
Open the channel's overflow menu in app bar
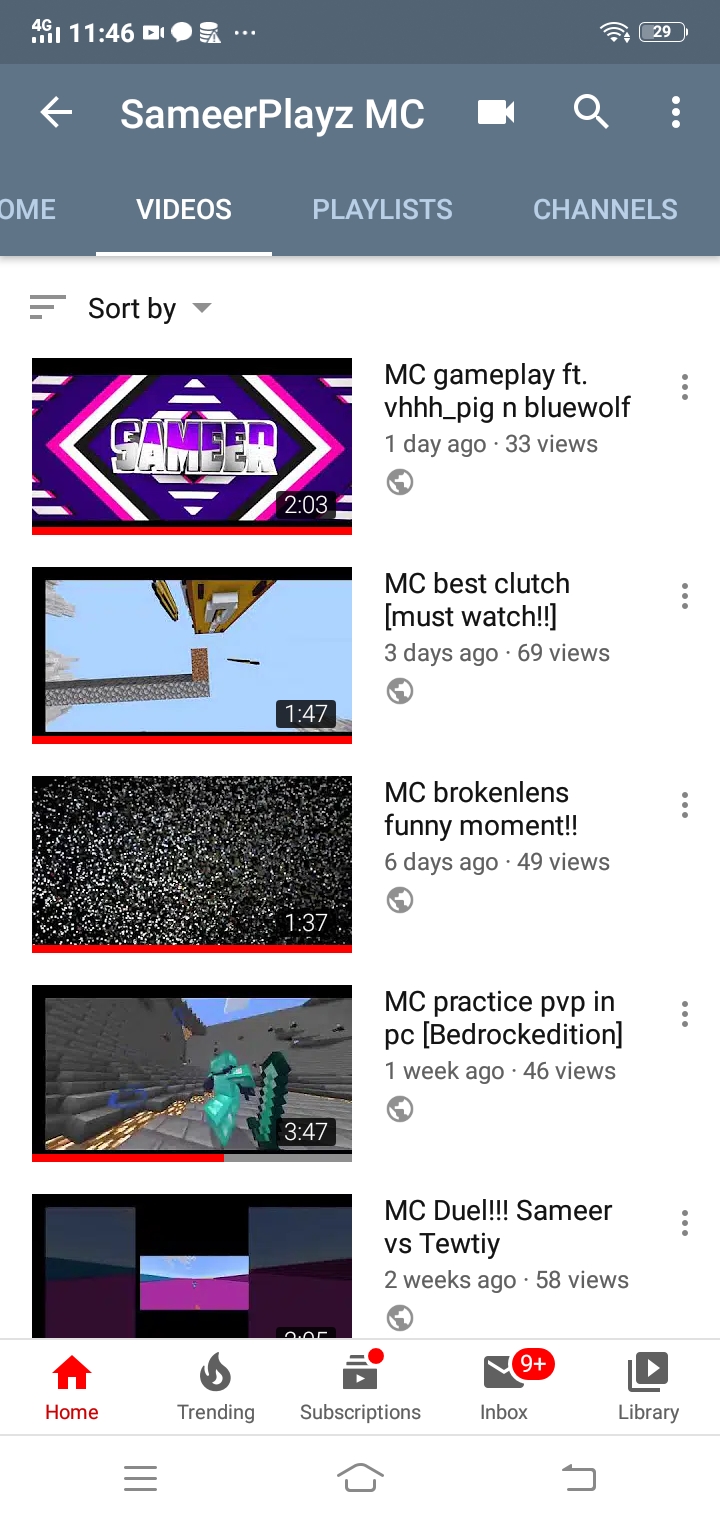point(676,113)
